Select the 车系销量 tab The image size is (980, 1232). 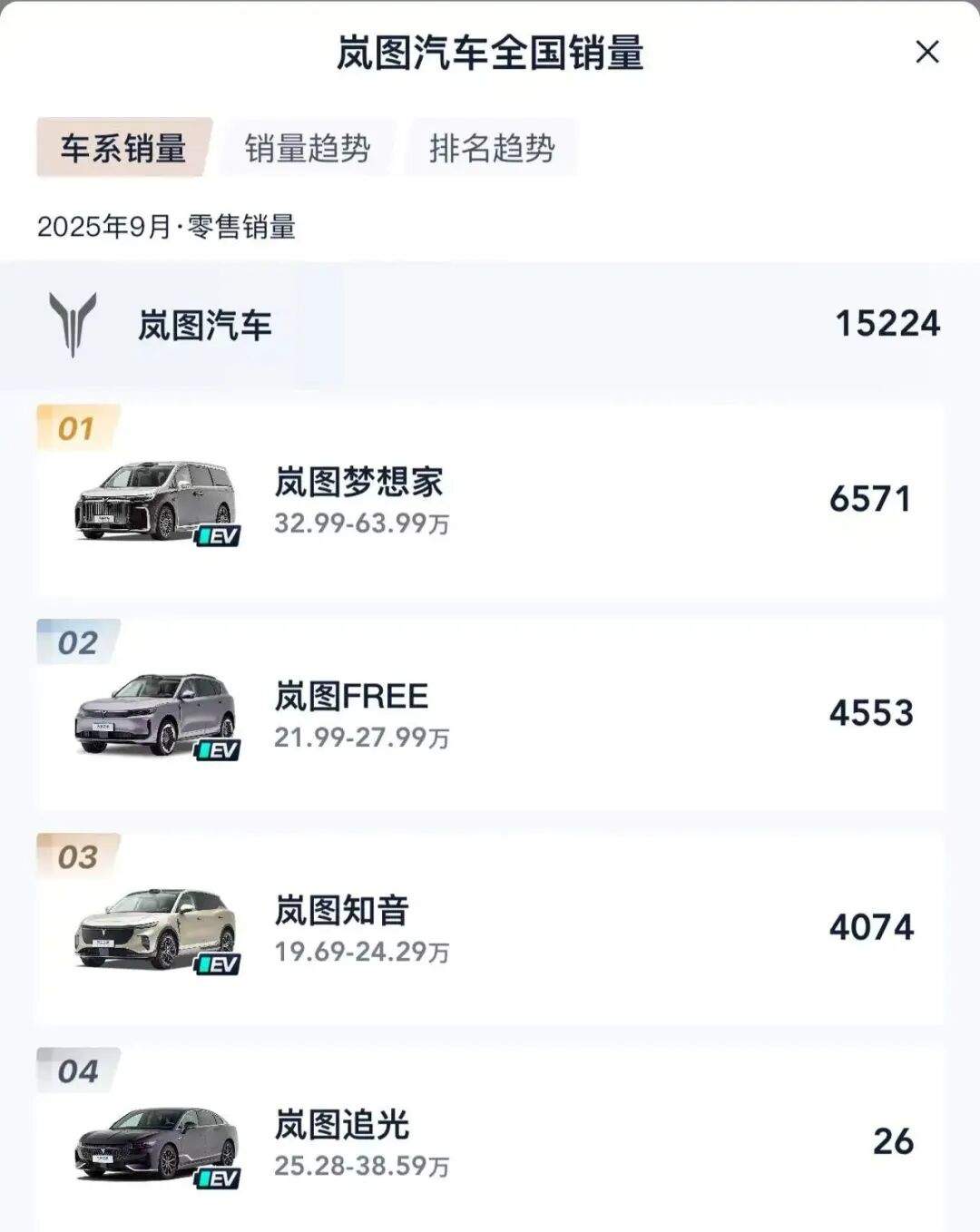pos(123,148)
